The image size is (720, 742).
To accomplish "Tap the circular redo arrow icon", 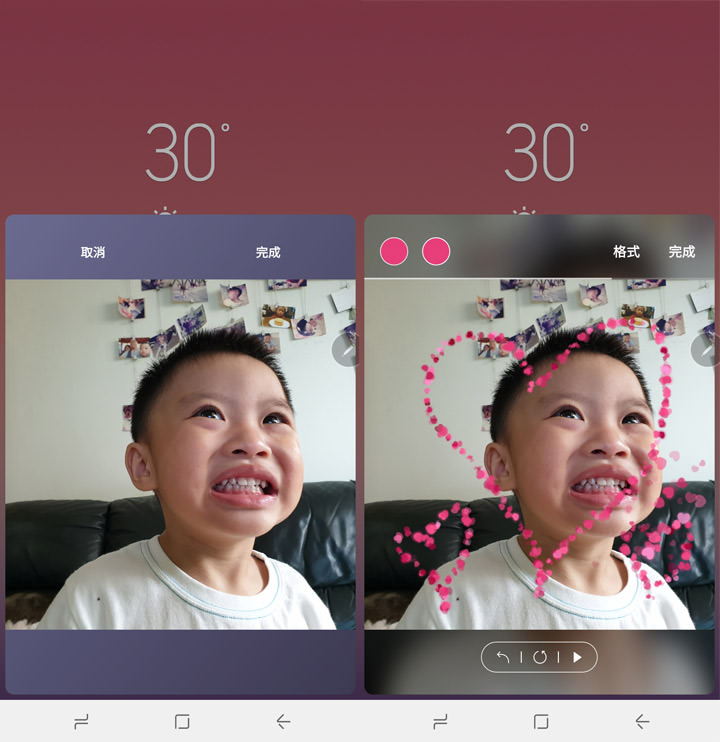I will pyautogui.click(x=539, y=657).
